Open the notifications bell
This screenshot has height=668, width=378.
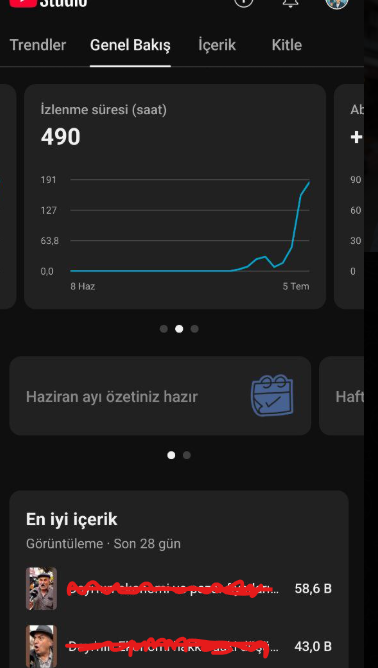[291, 3]
